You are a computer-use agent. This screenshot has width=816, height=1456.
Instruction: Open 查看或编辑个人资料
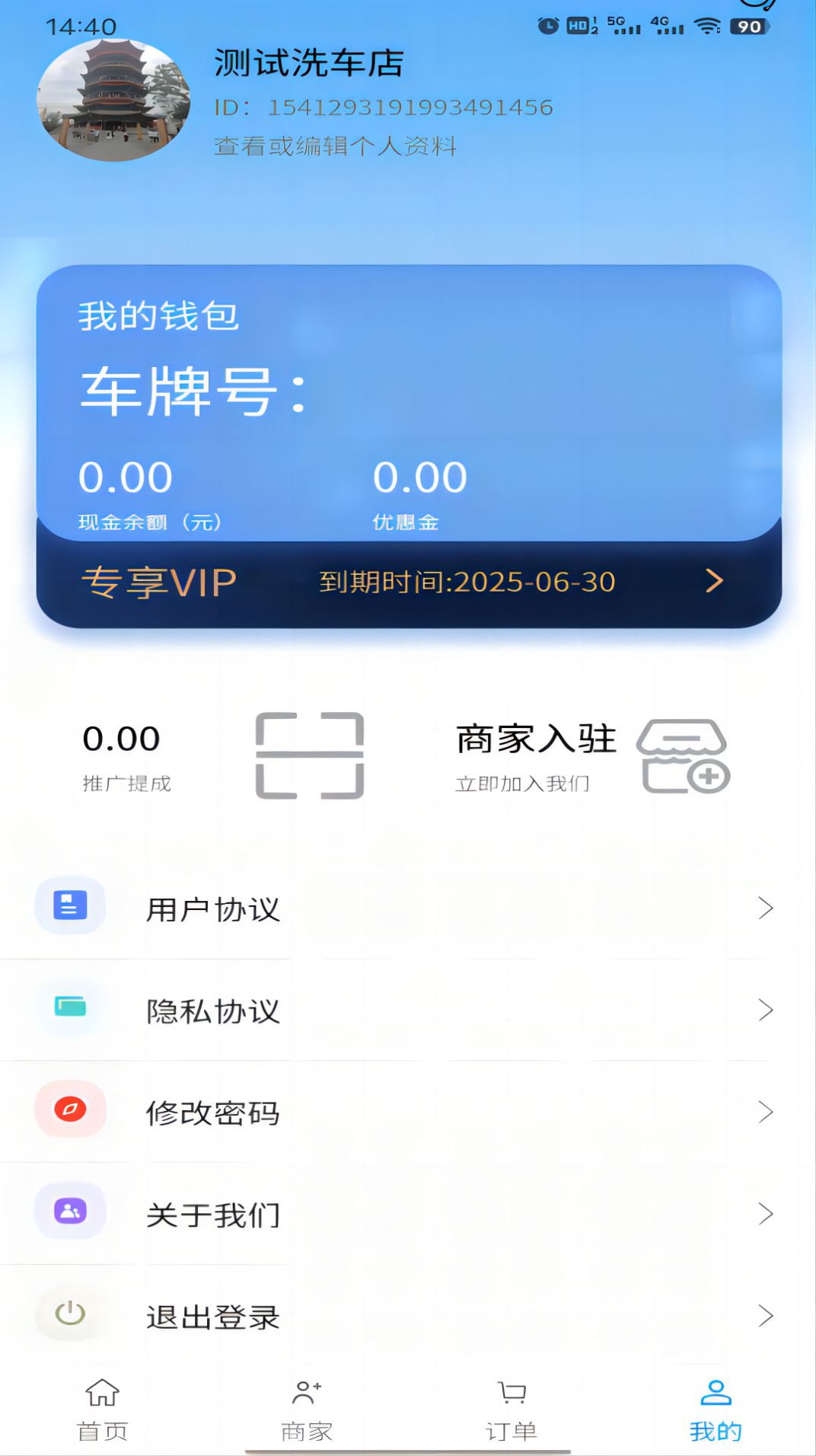(x=335, y=146)
